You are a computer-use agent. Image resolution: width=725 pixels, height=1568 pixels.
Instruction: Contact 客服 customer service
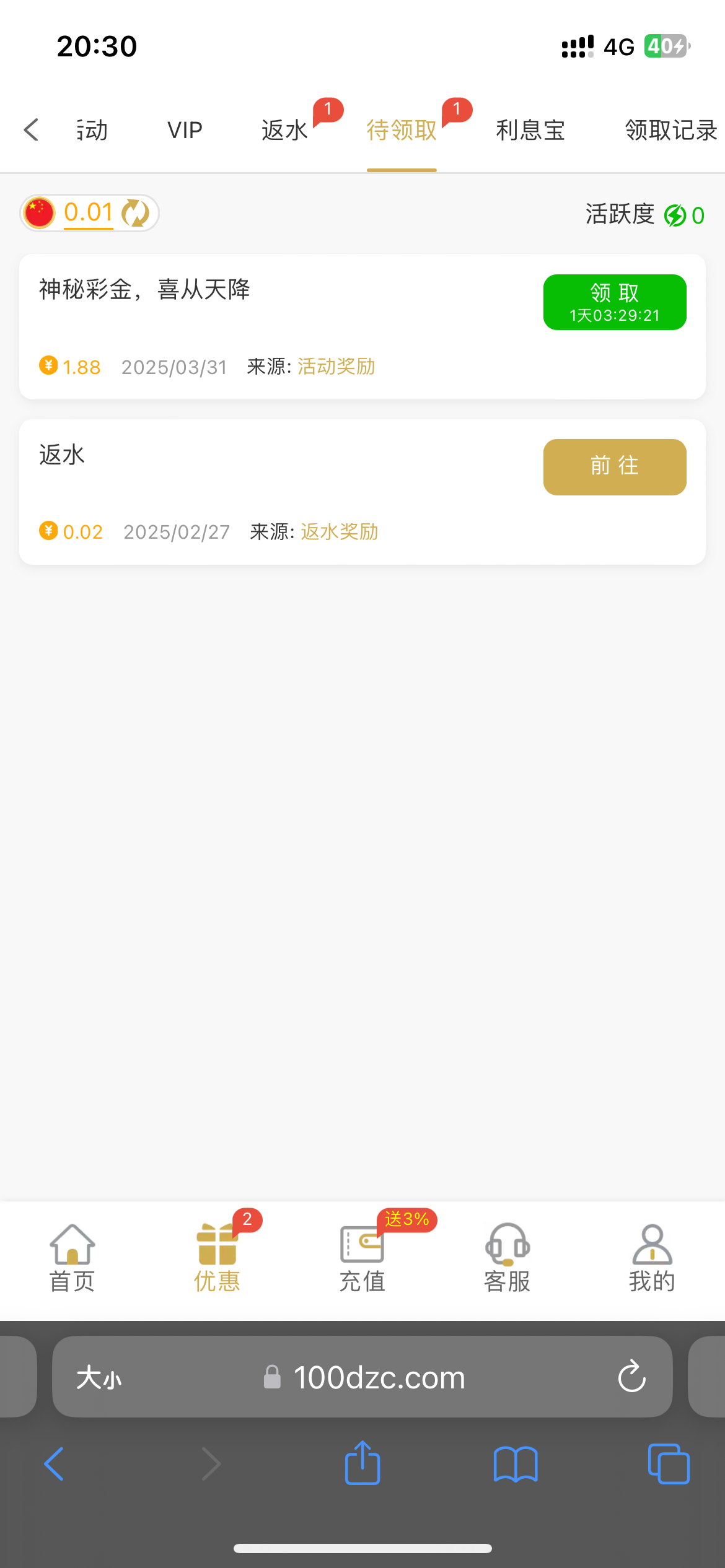(507, 1258)
